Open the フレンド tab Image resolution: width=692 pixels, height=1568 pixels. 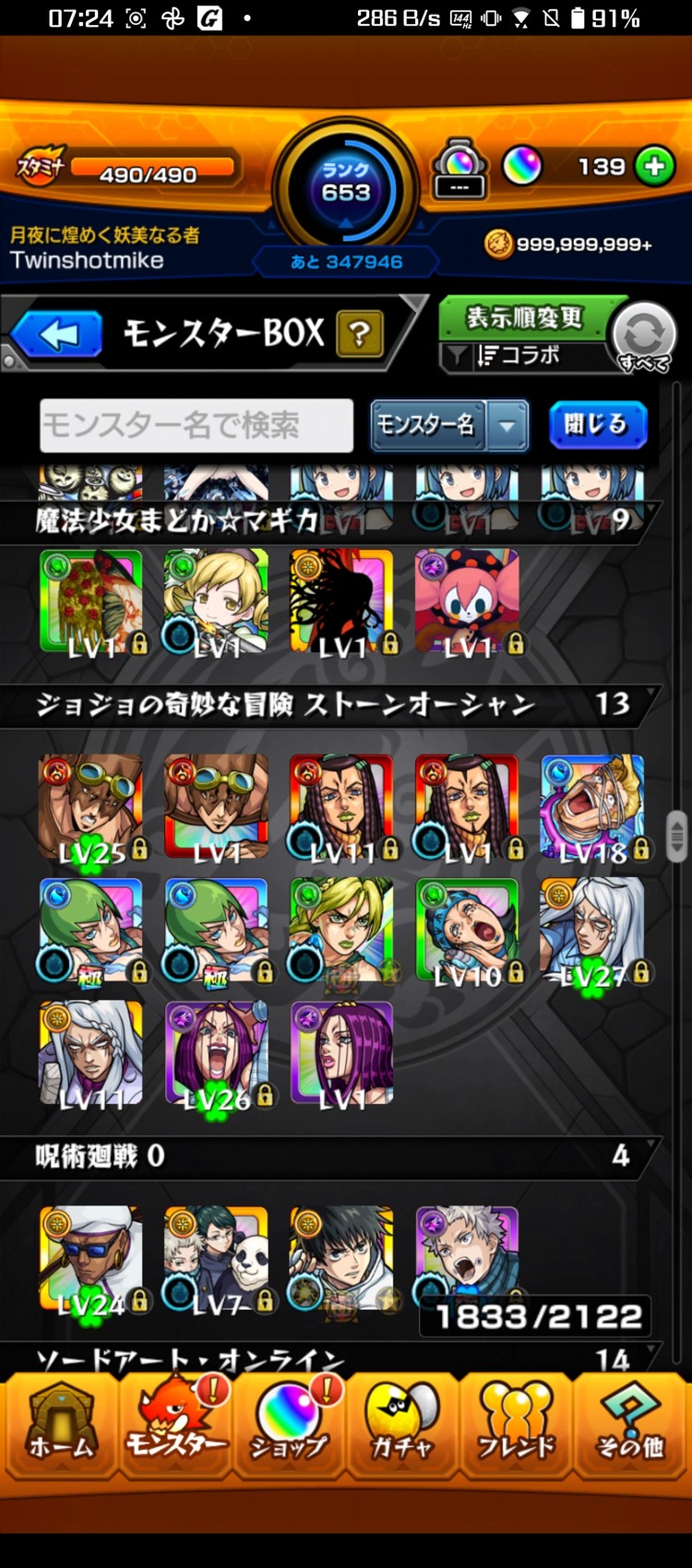[516, 1425]
